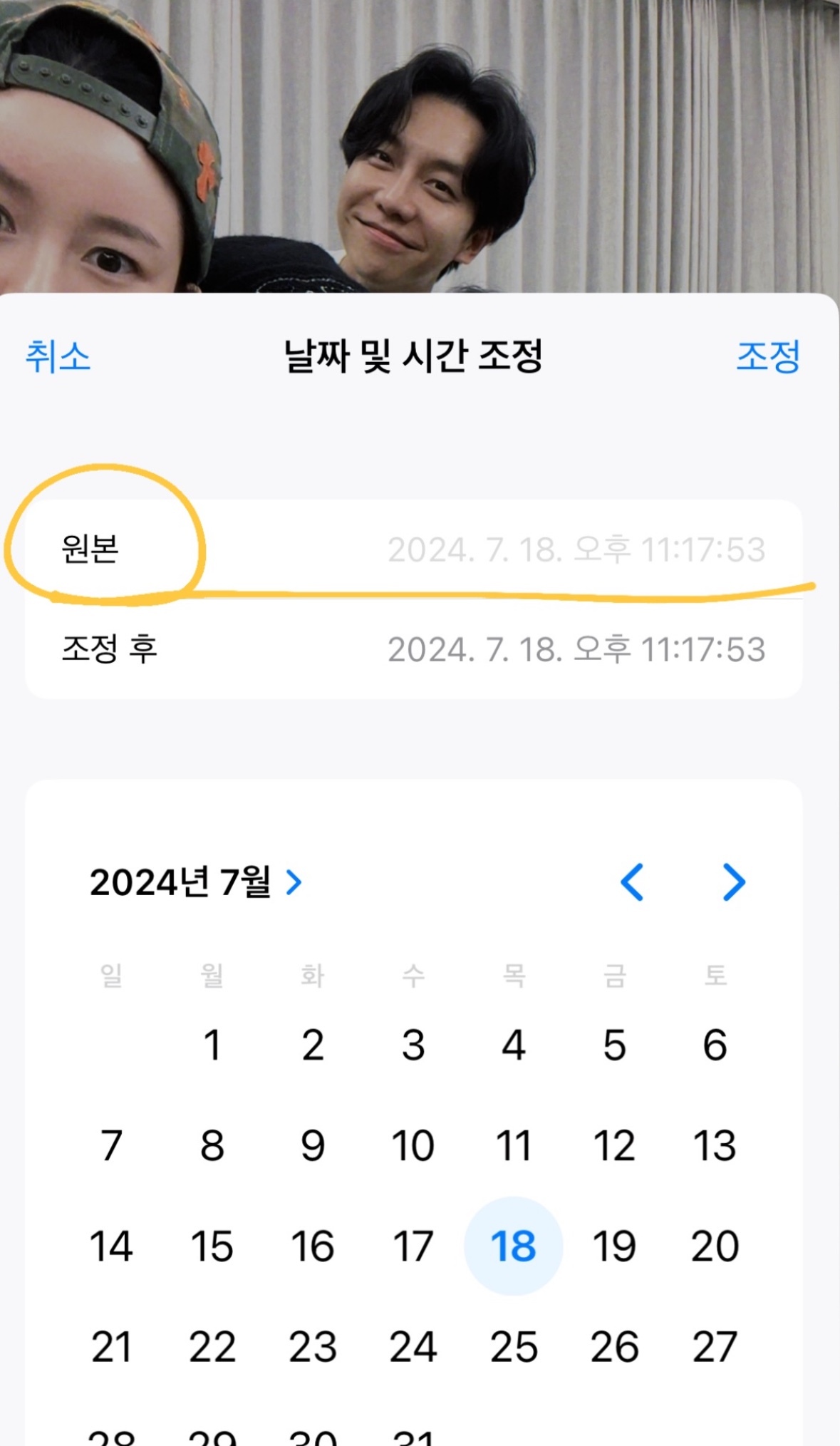840x1446 pixels.
Task: Go to the previous month
Action: (x=632, y=882)
